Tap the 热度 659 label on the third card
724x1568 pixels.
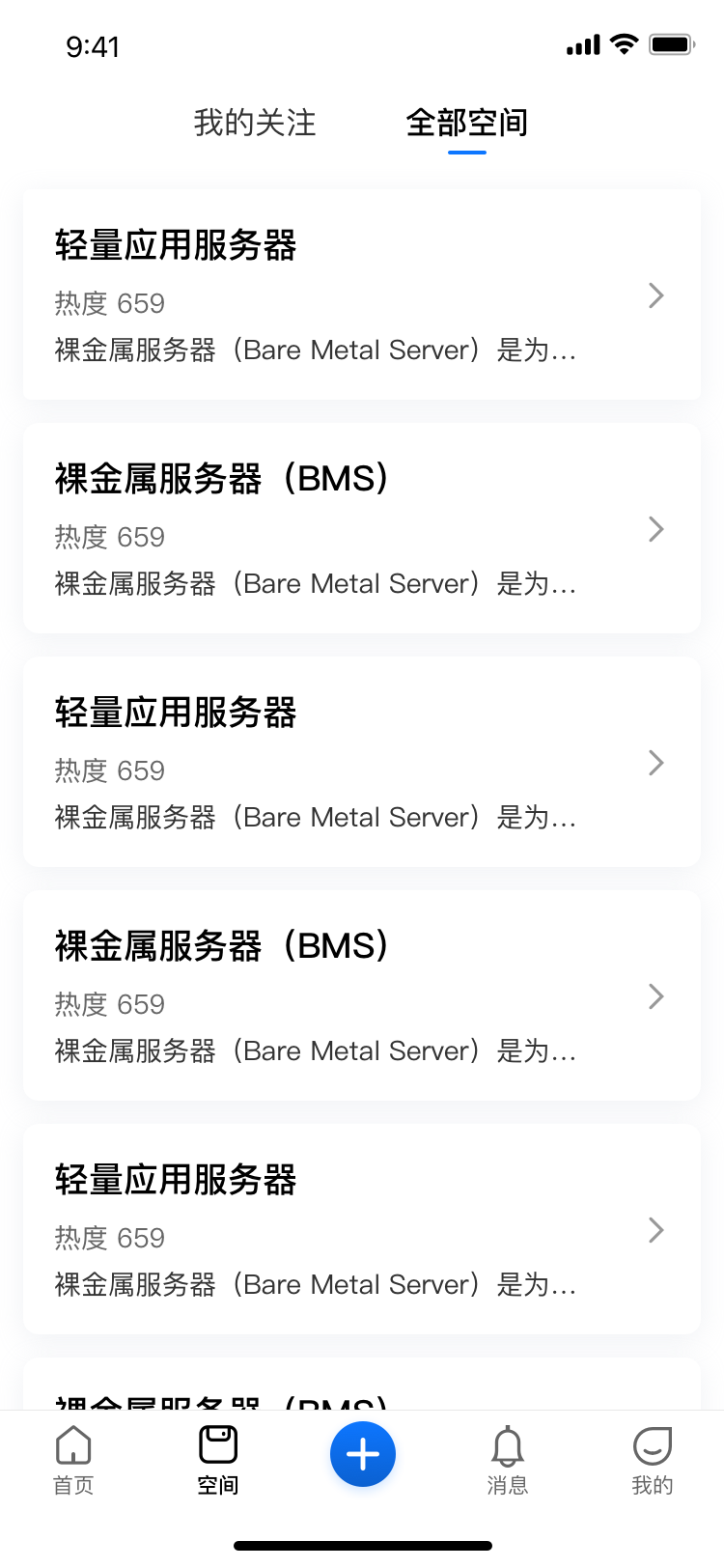click(x=109, y=770)
